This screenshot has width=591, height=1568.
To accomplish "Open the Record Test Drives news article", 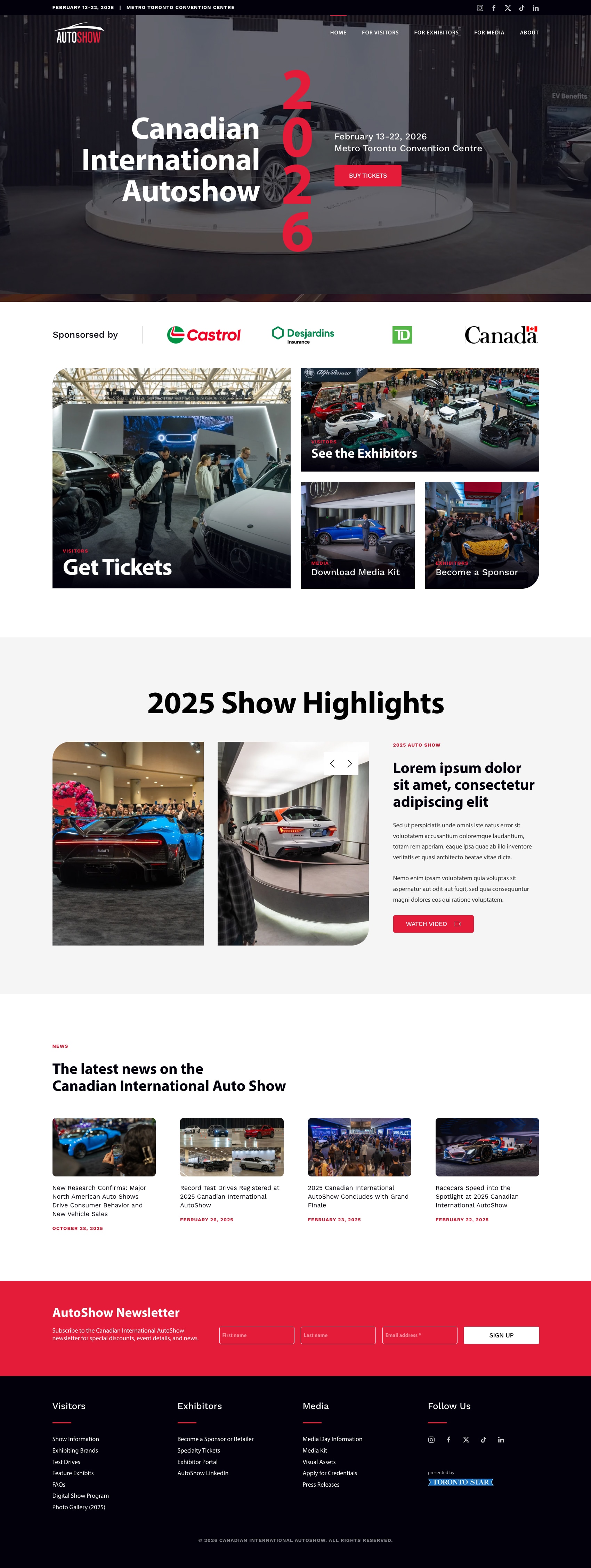I will 229,1196.
